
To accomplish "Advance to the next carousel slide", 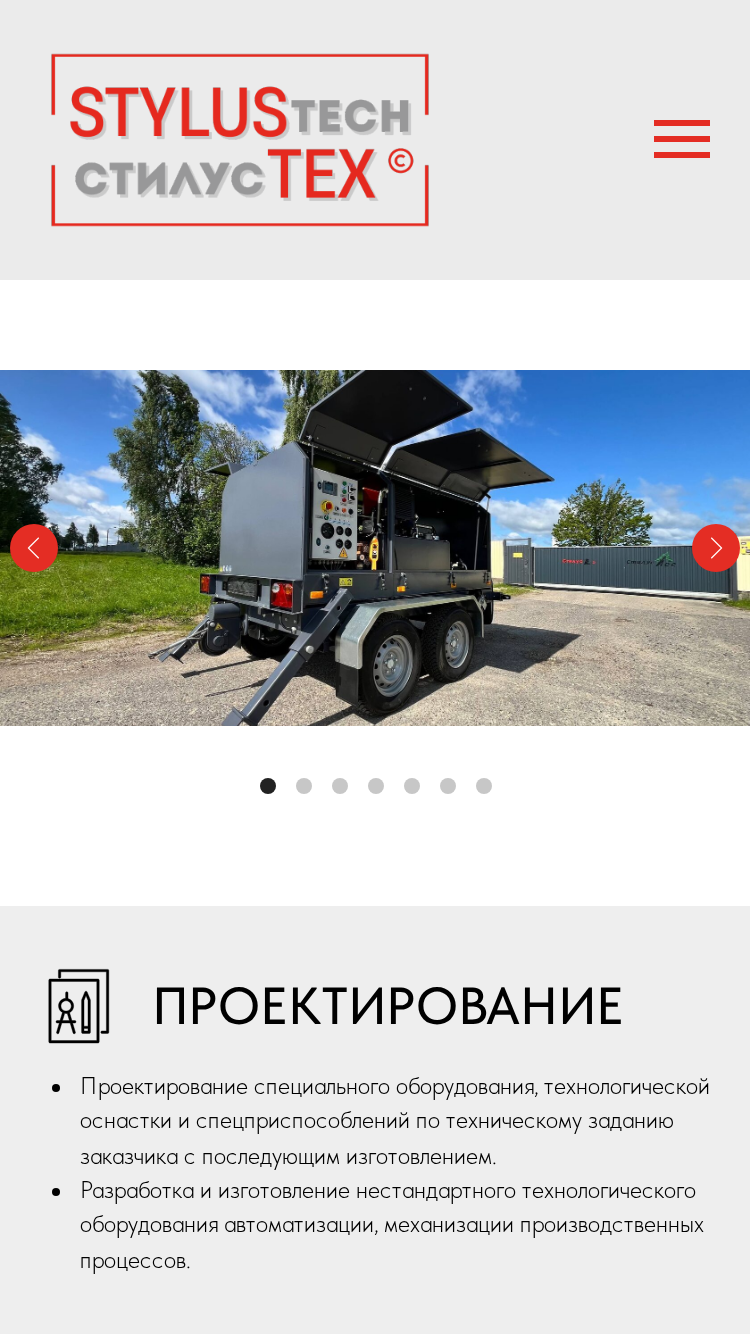I will tap(716, 548).
